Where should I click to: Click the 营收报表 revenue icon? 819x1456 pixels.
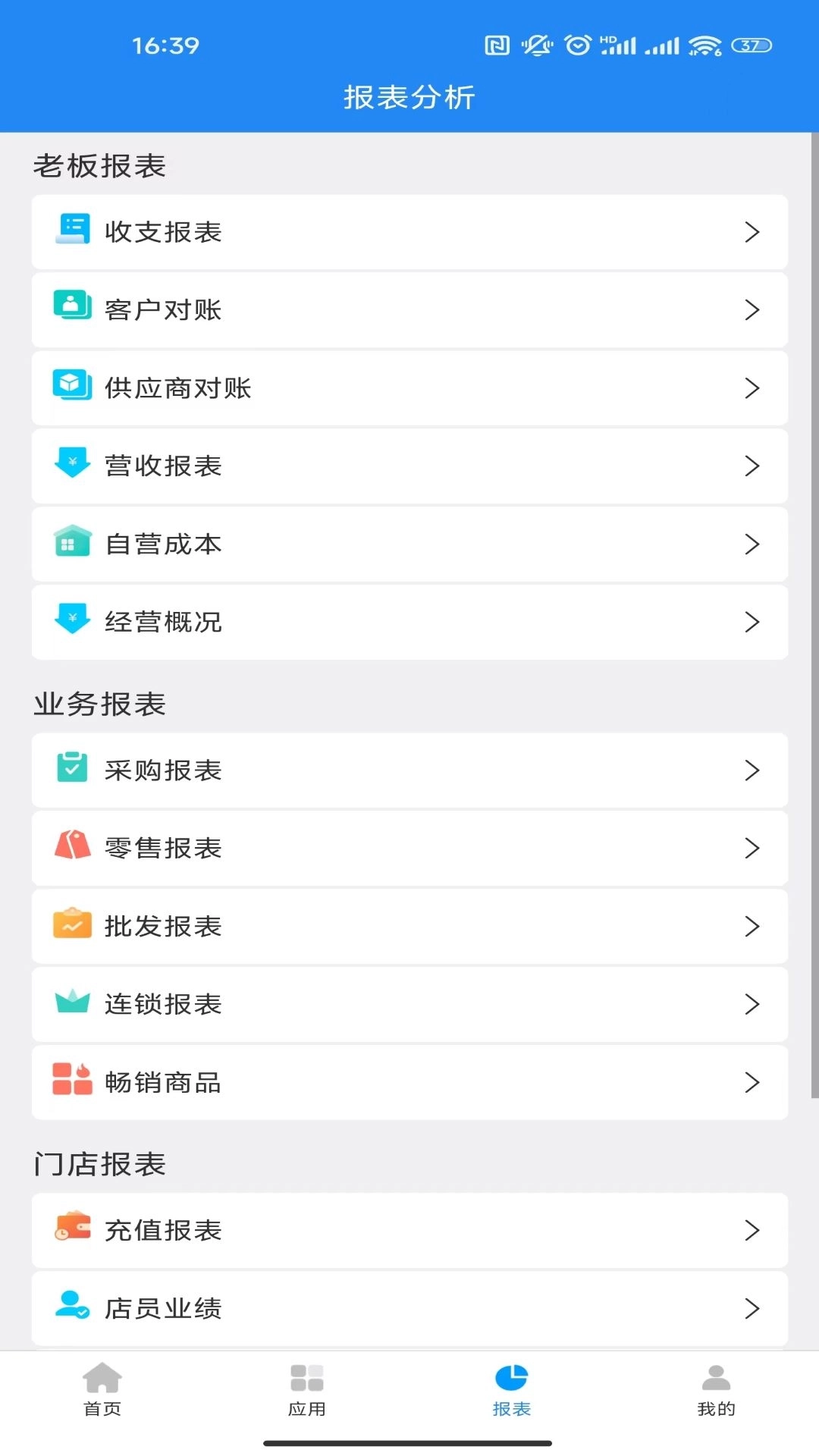[71, 466]
